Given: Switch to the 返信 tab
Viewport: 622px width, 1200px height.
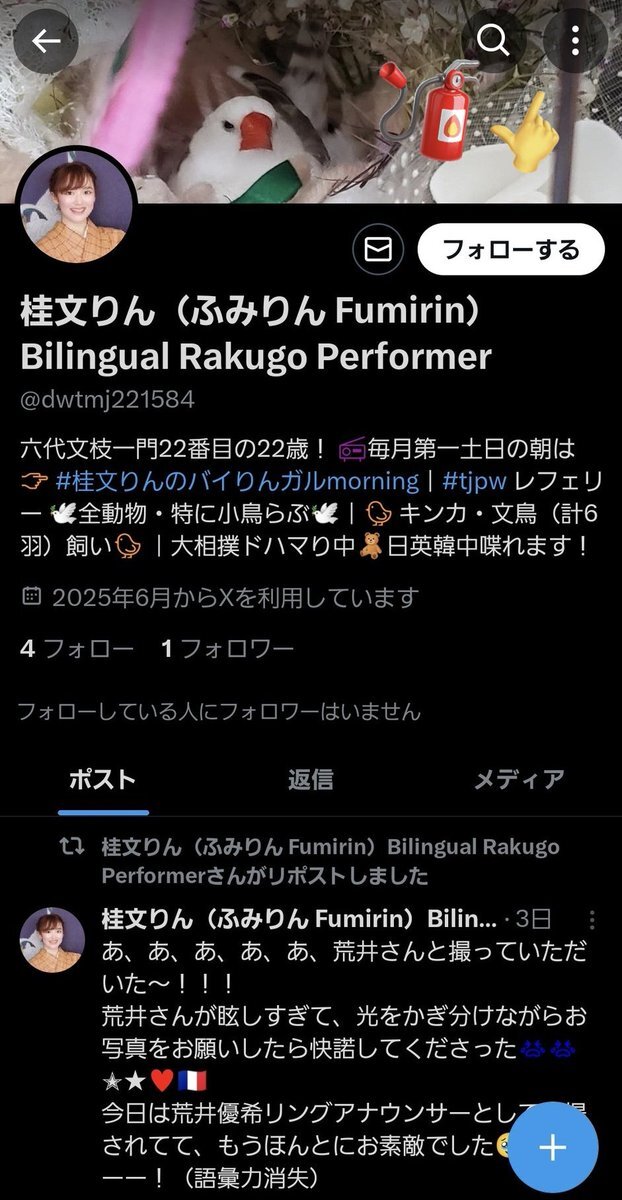Looking at the screenshot, I should point(310,779).
